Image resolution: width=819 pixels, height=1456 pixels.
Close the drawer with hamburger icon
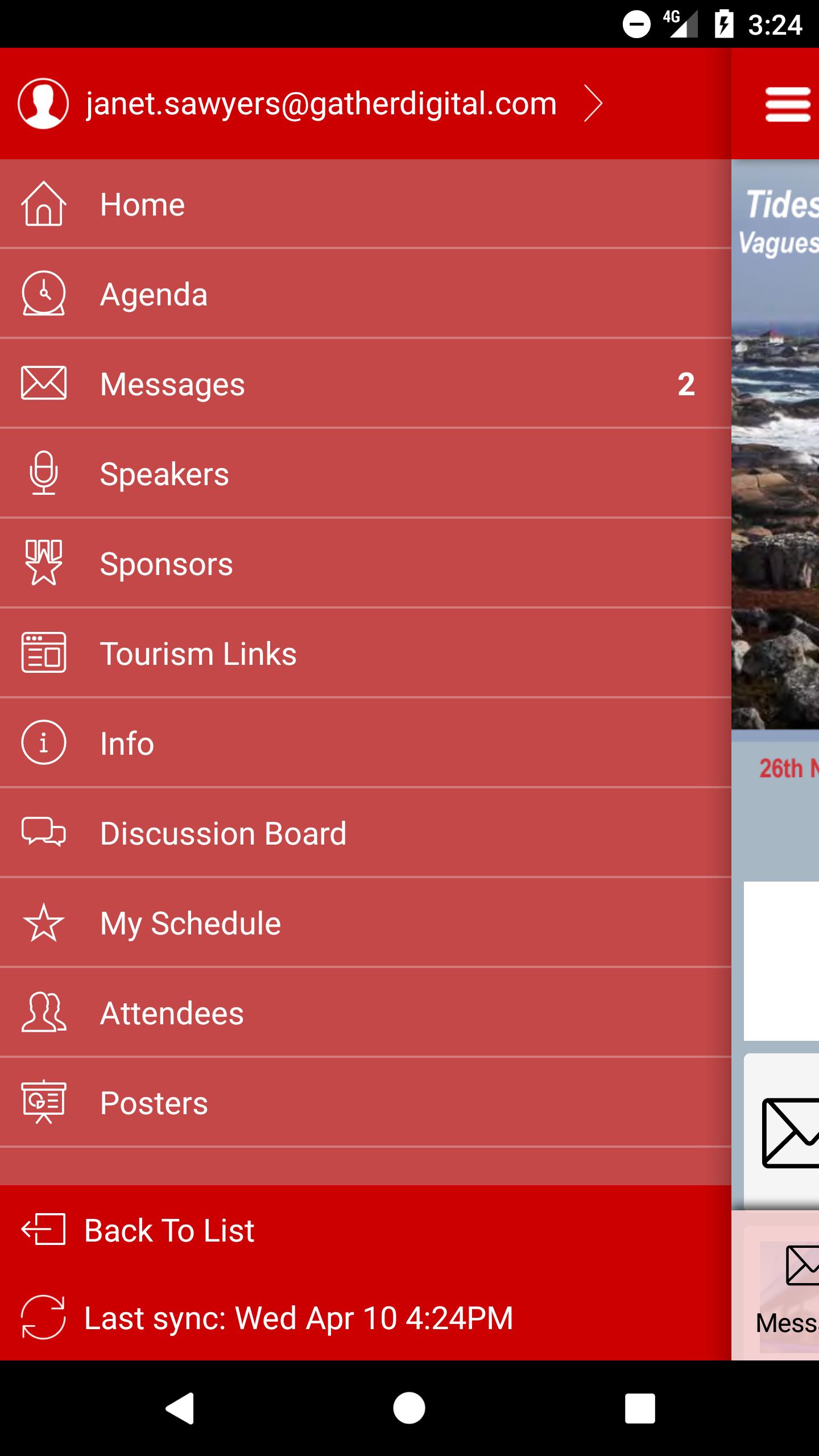pyautogui.click(x=787, y=104)
